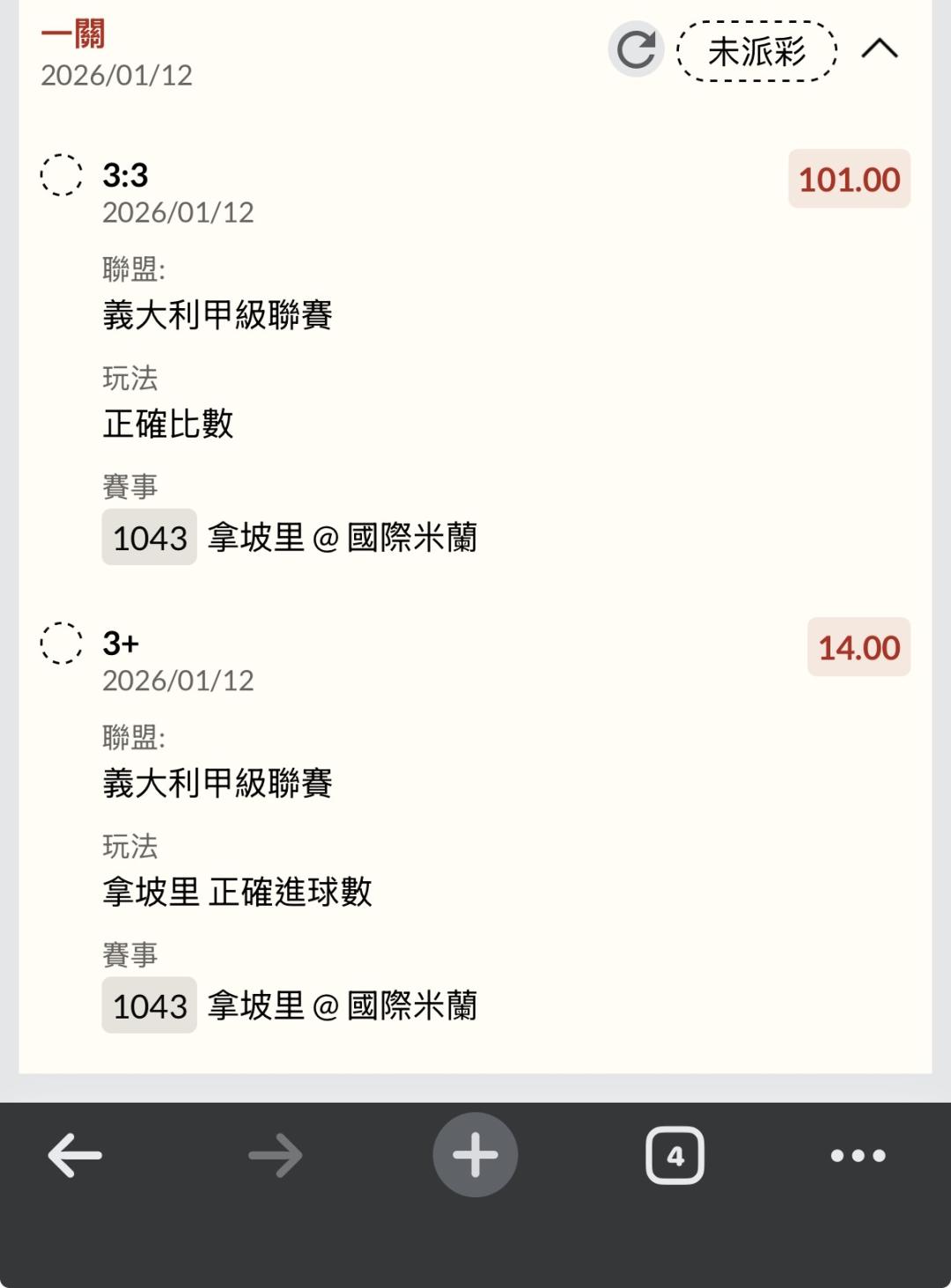Refresh the bet slip status
Viewport: 951px width, 1288px height.
[x=635, y=49]
